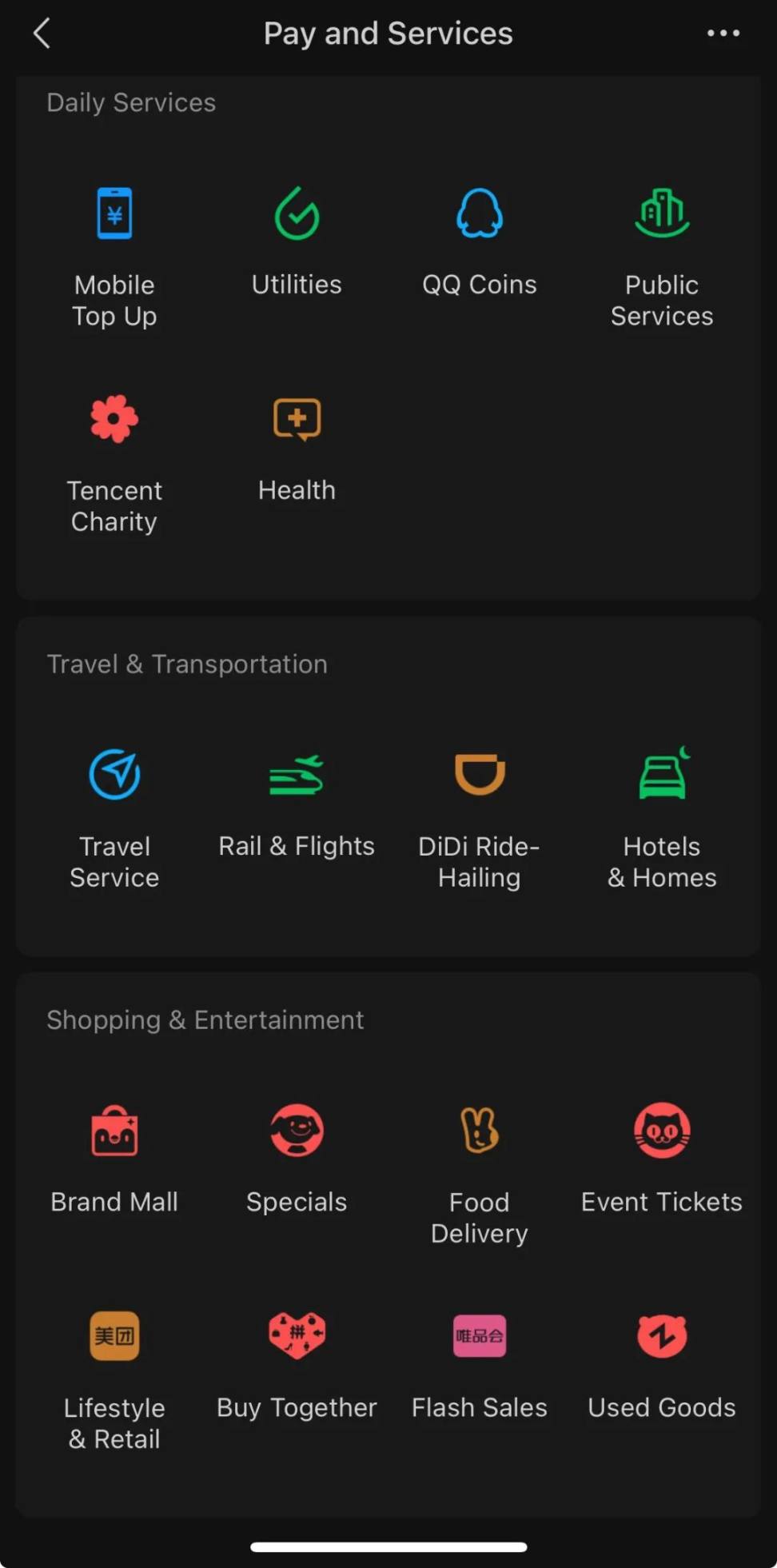Tap Public Services
Image resolution: width=777 pixels, height=1568 pixels.
[x=662, y=214]
